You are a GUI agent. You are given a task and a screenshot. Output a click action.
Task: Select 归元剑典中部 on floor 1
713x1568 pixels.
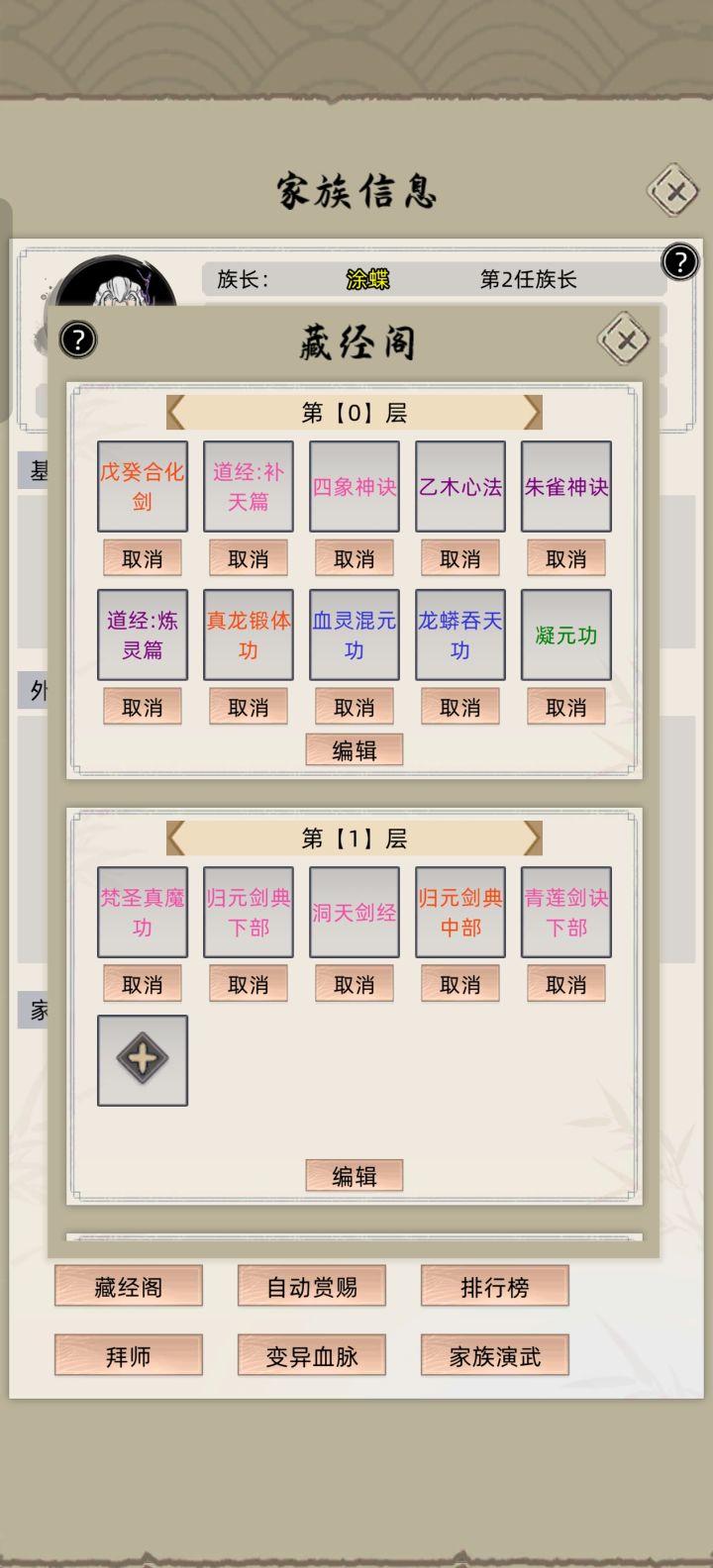[459, 911]
